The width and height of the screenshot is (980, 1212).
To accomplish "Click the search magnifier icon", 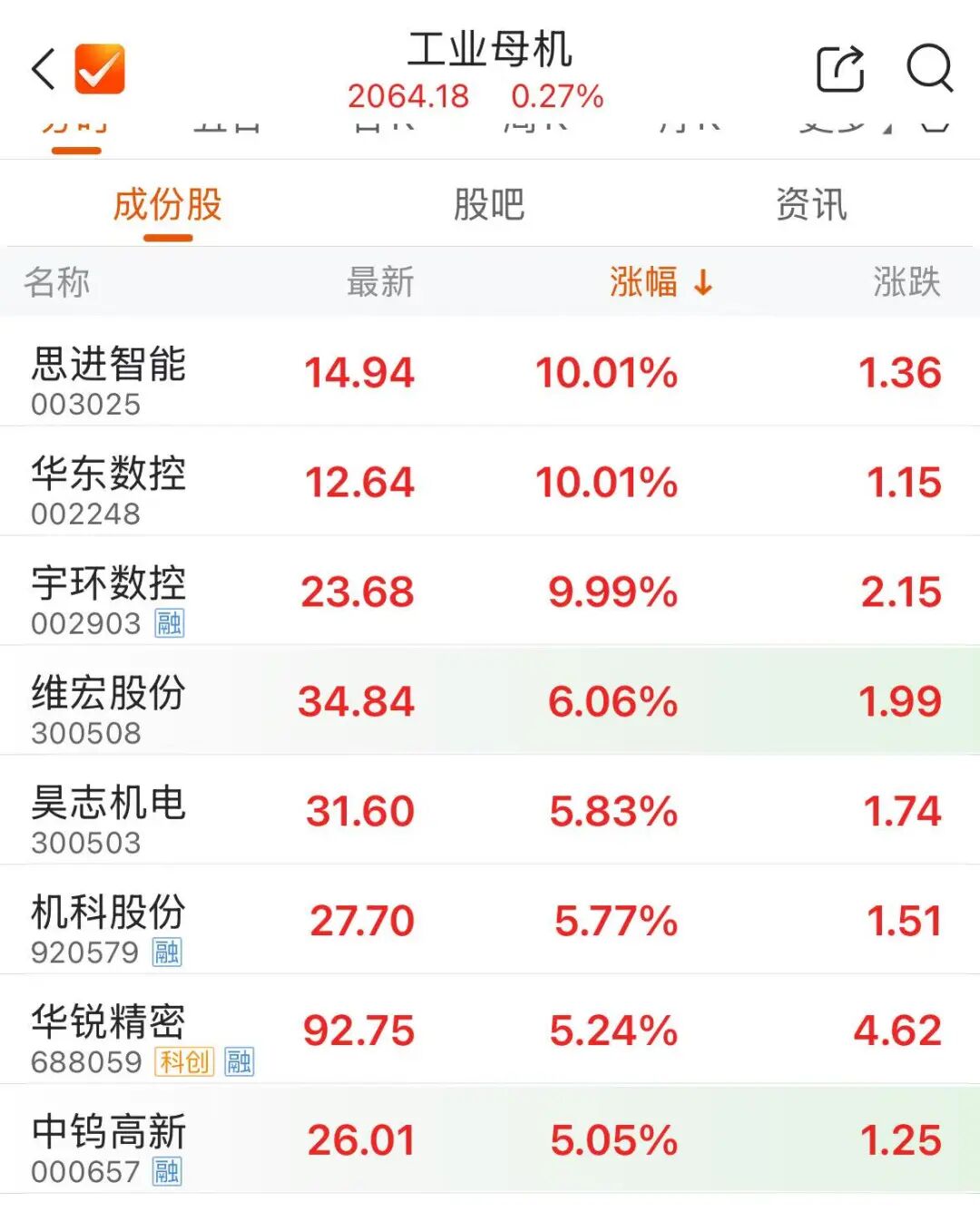I will click(929, 68).
